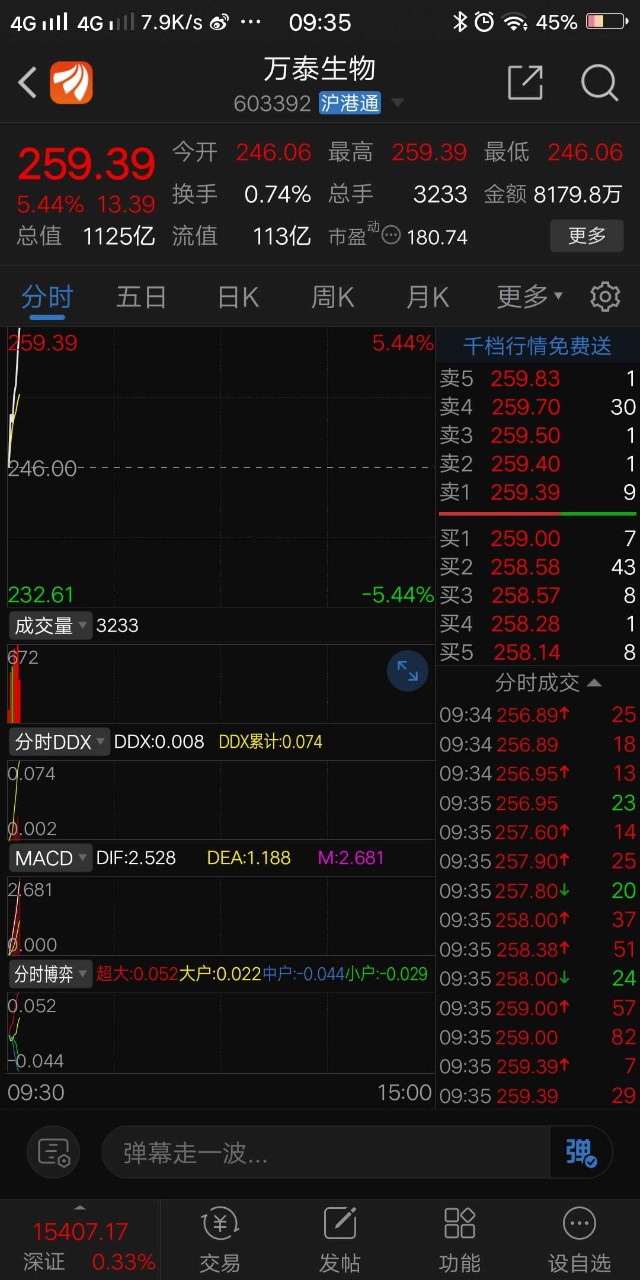Screen dimensions: 640x1280
Task: Expand the 更多 chart period dropdown
Action: [x=529, y=297]
